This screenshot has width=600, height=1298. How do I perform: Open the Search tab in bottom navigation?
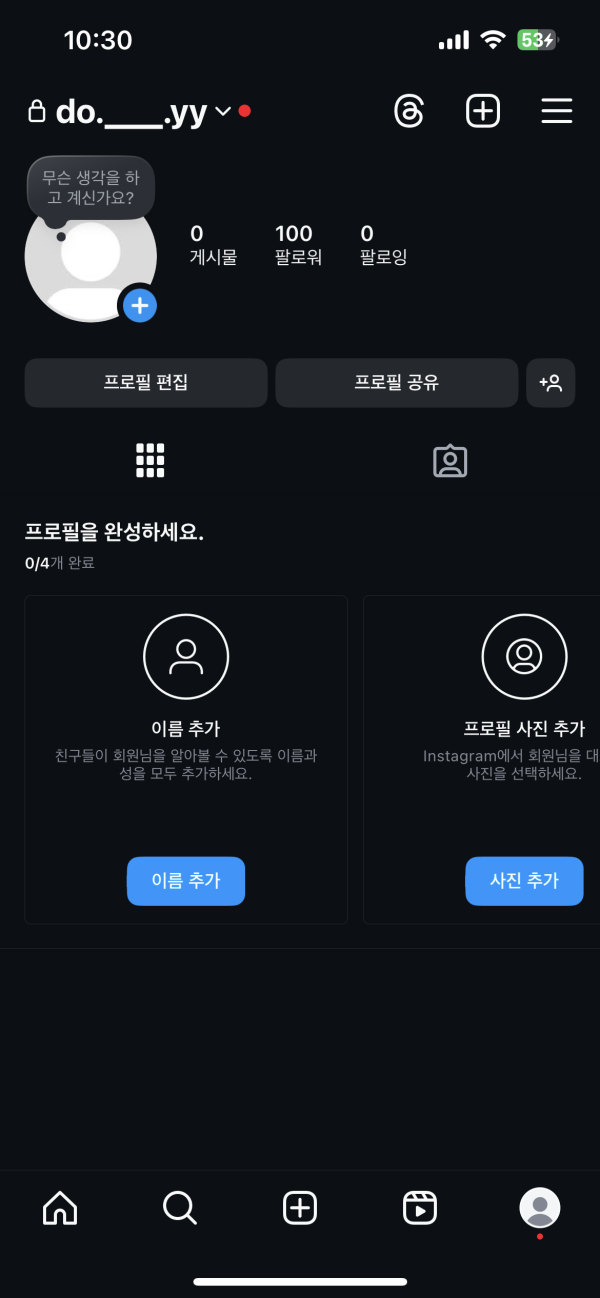(180, 1208)
